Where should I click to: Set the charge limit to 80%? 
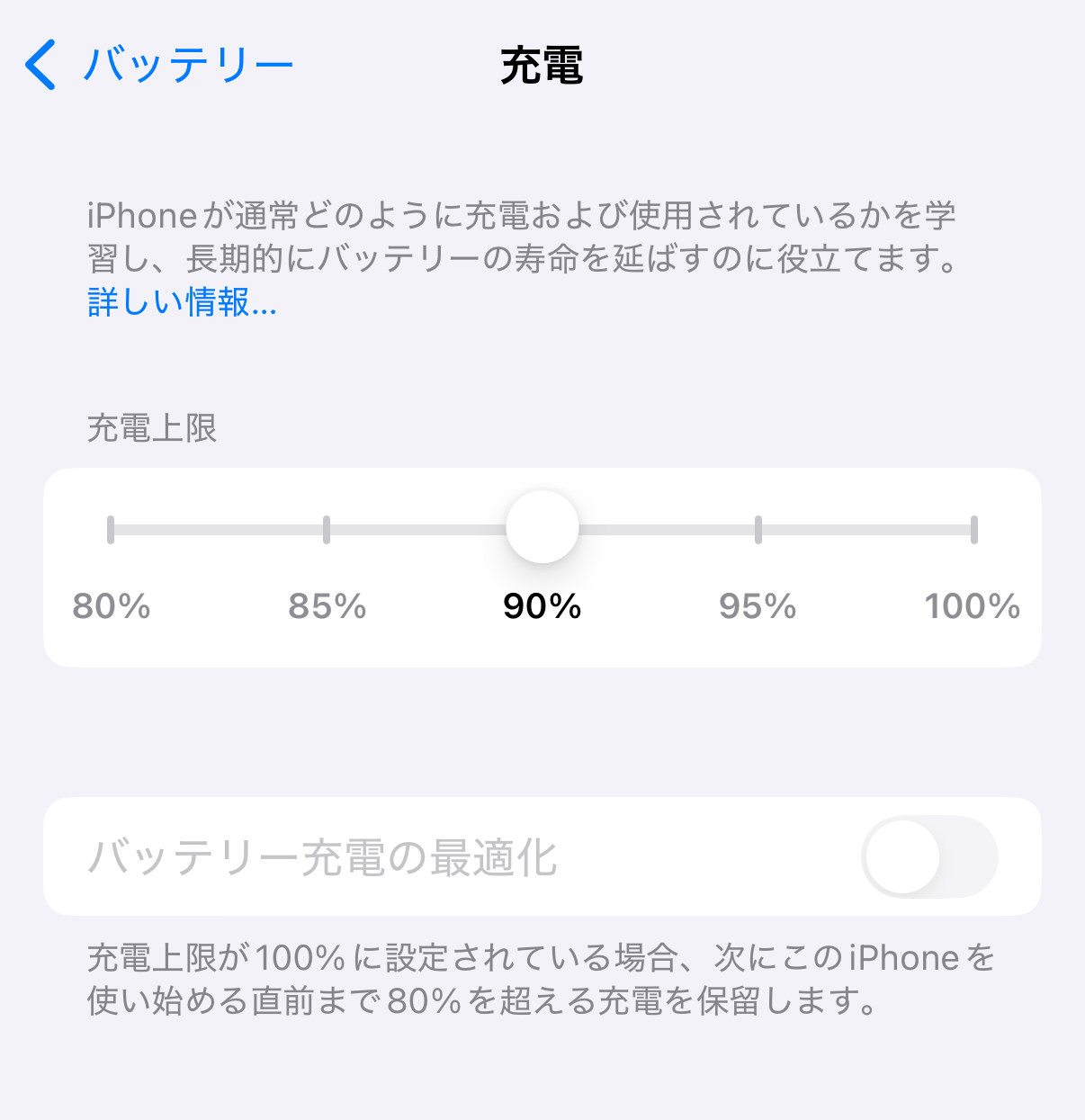tap(111, 530)
